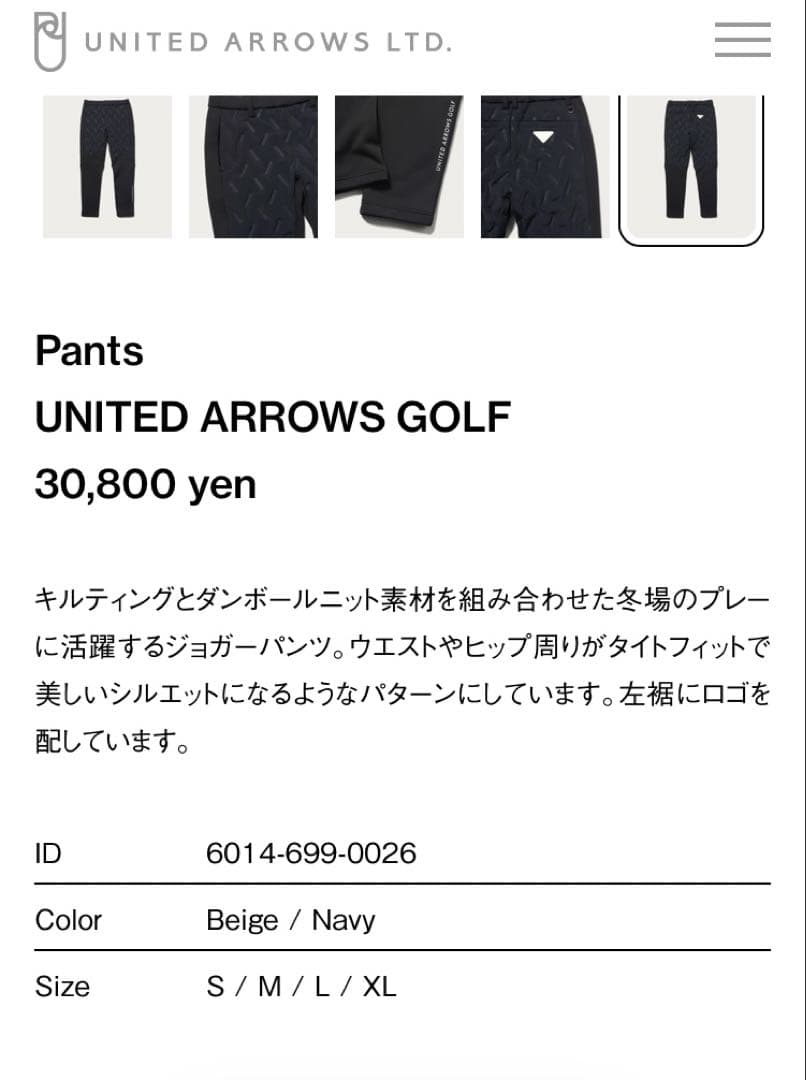Select size S
The height and width of the screenshot is (1080, 806).
[x=211, y=987]
